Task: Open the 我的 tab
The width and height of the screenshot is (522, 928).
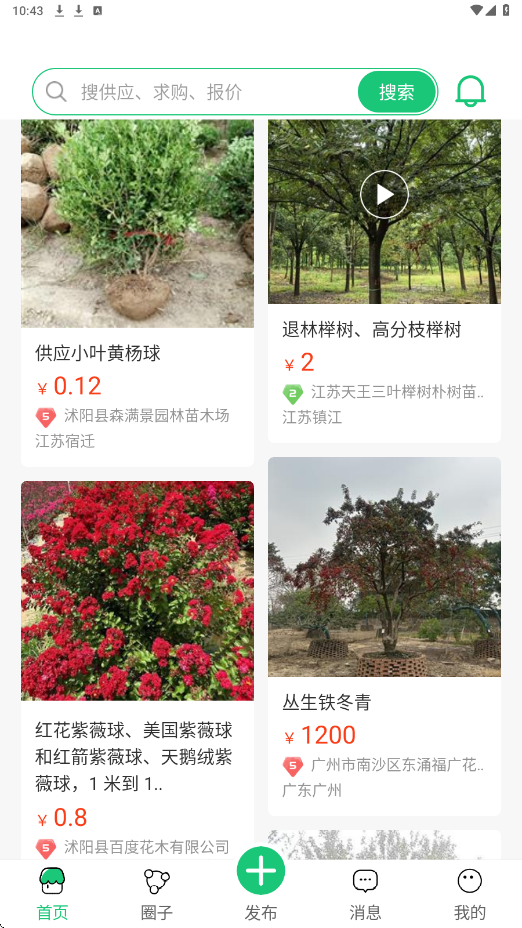Action: click(470, 894)
